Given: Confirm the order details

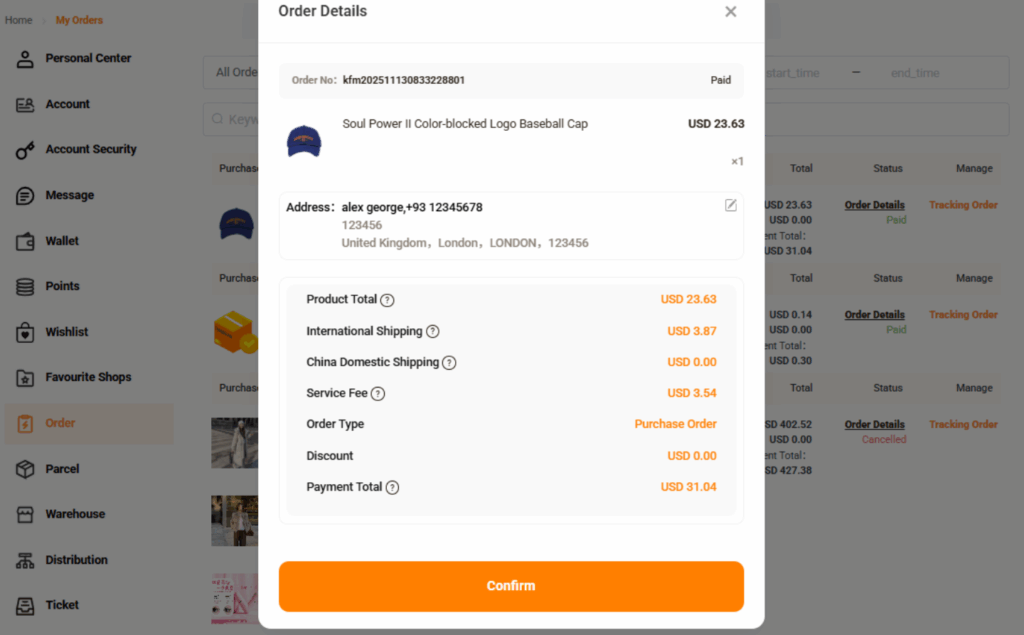Looking at the screenshot, I should click(511, 586).
